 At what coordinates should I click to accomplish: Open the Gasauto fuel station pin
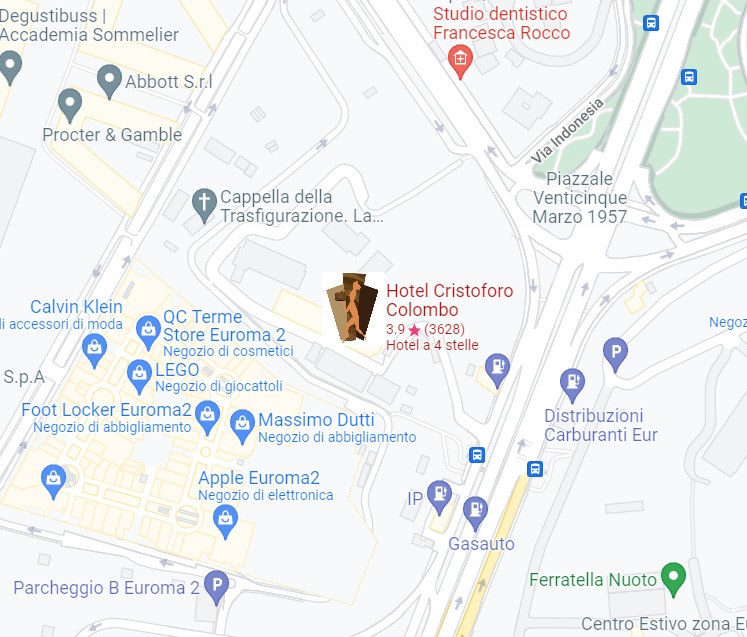click(x=476, y=511)
